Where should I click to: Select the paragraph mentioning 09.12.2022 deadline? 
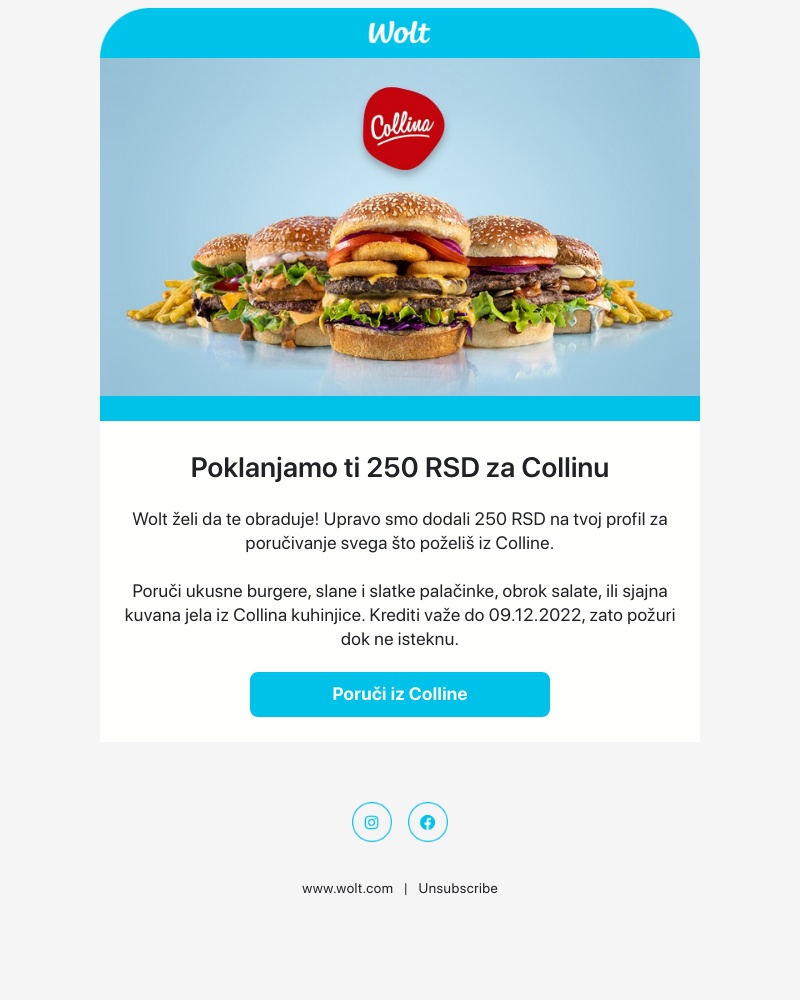coord(399,615)
